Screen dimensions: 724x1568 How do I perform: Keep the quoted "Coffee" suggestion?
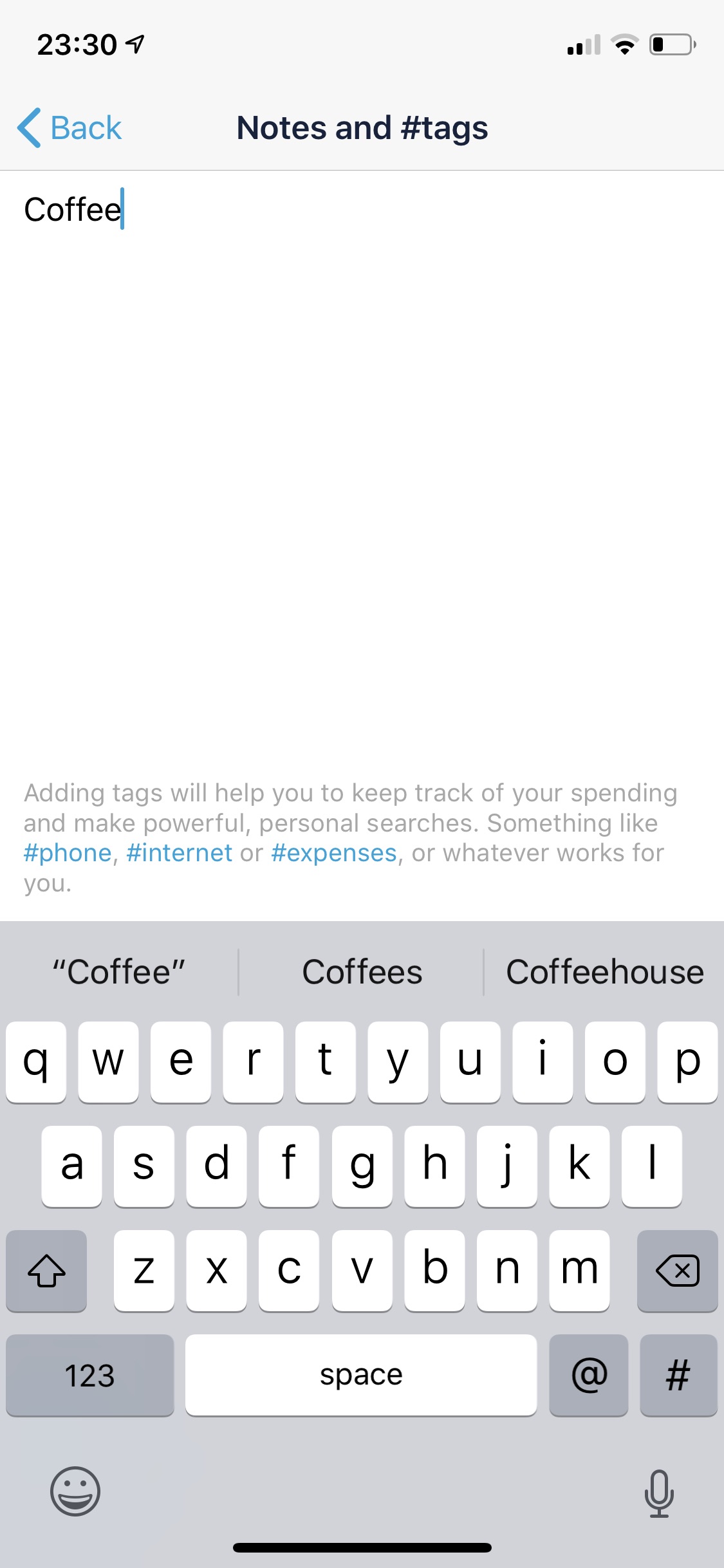pyautogui.click(x=119, y=972)
